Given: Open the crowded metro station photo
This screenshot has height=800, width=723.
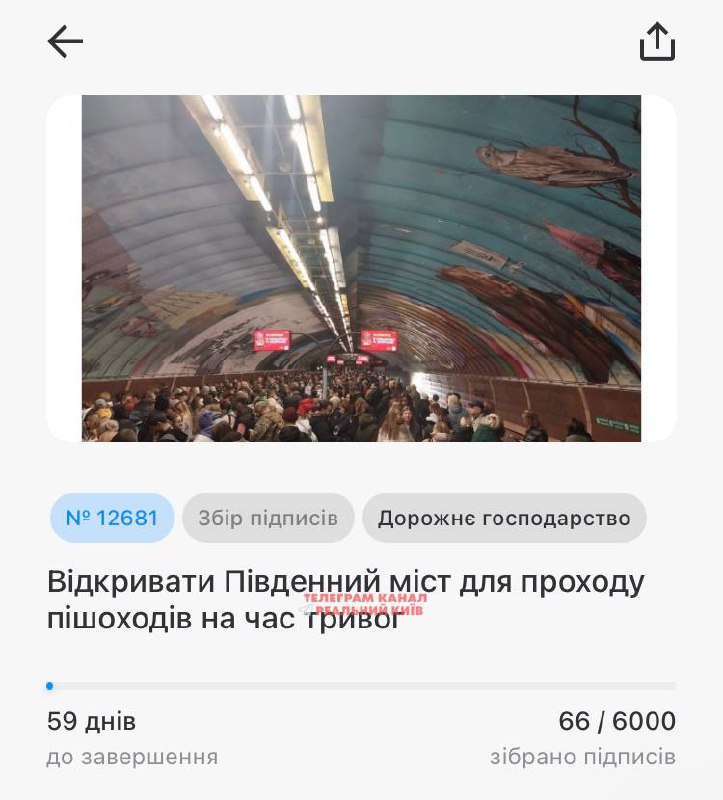Looking at the screenshot, I should pyautogui.click(x=361, y=268).
